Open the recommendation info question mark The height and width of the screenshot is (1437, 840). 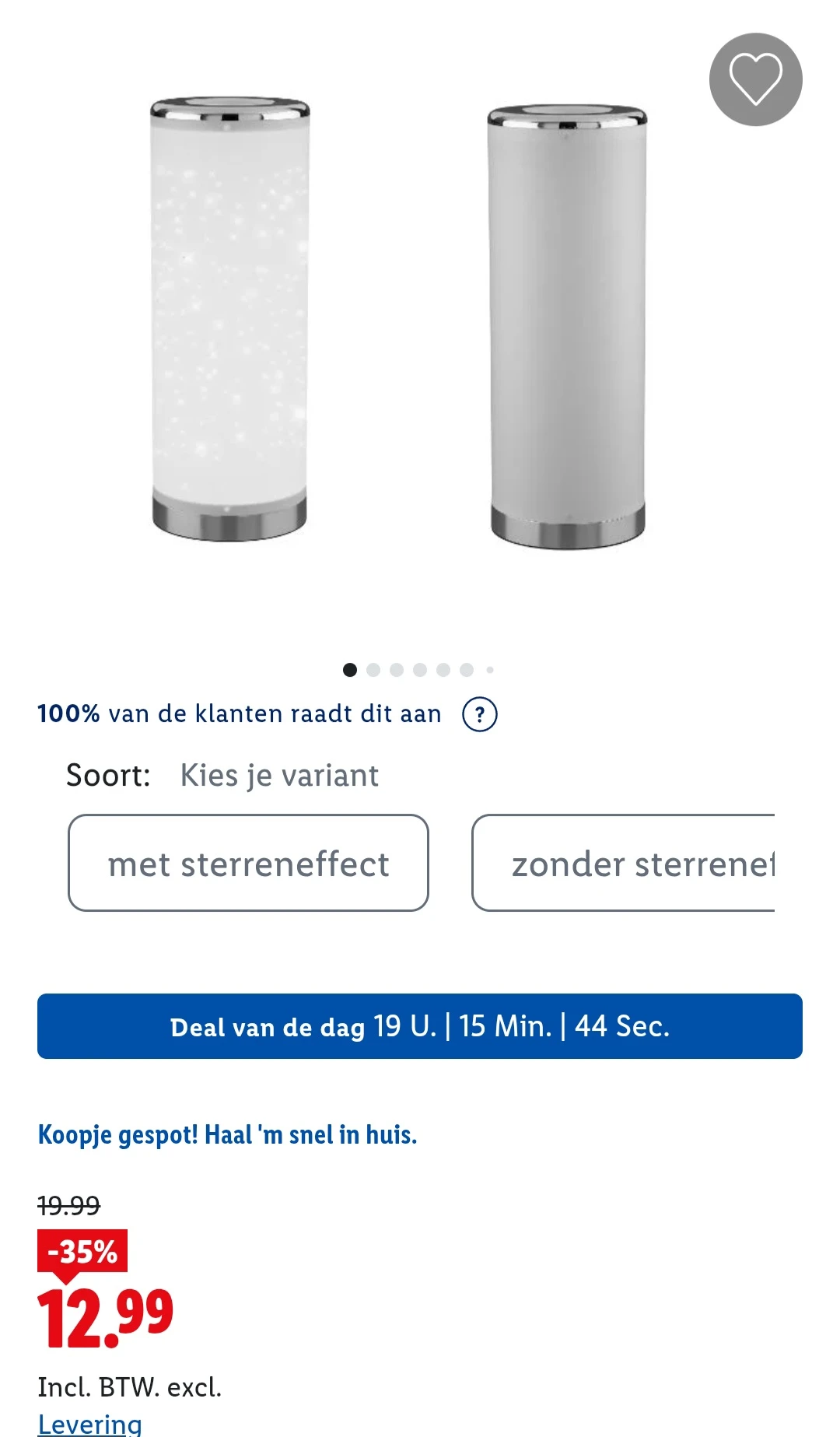pyautogui.click(x=479, y=714)
